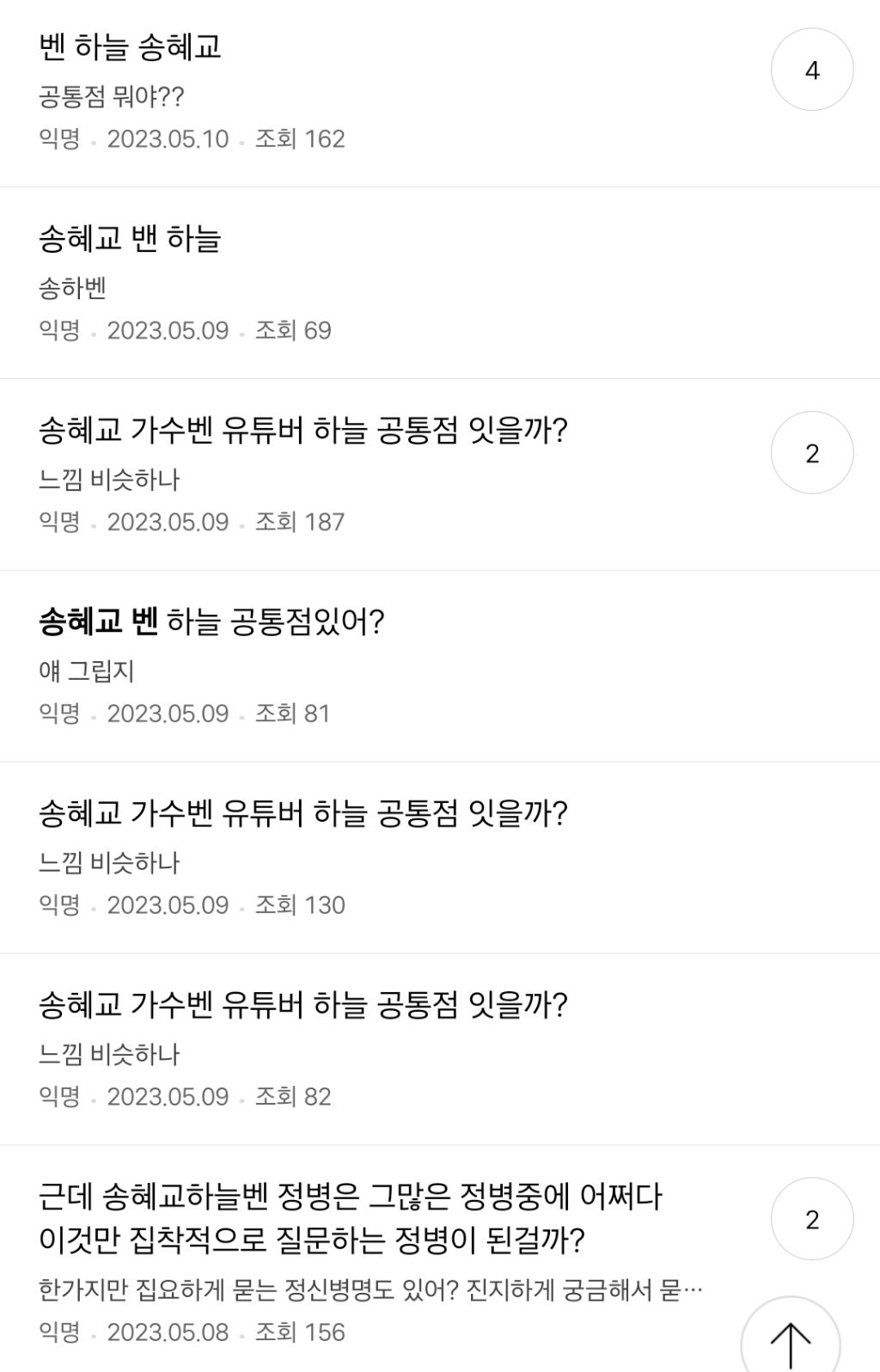The width and height of the screenshot is (880, 1372).
Task: Click truncated preview '한가지만 집요하게 묻는' line
Action: 370,1288
